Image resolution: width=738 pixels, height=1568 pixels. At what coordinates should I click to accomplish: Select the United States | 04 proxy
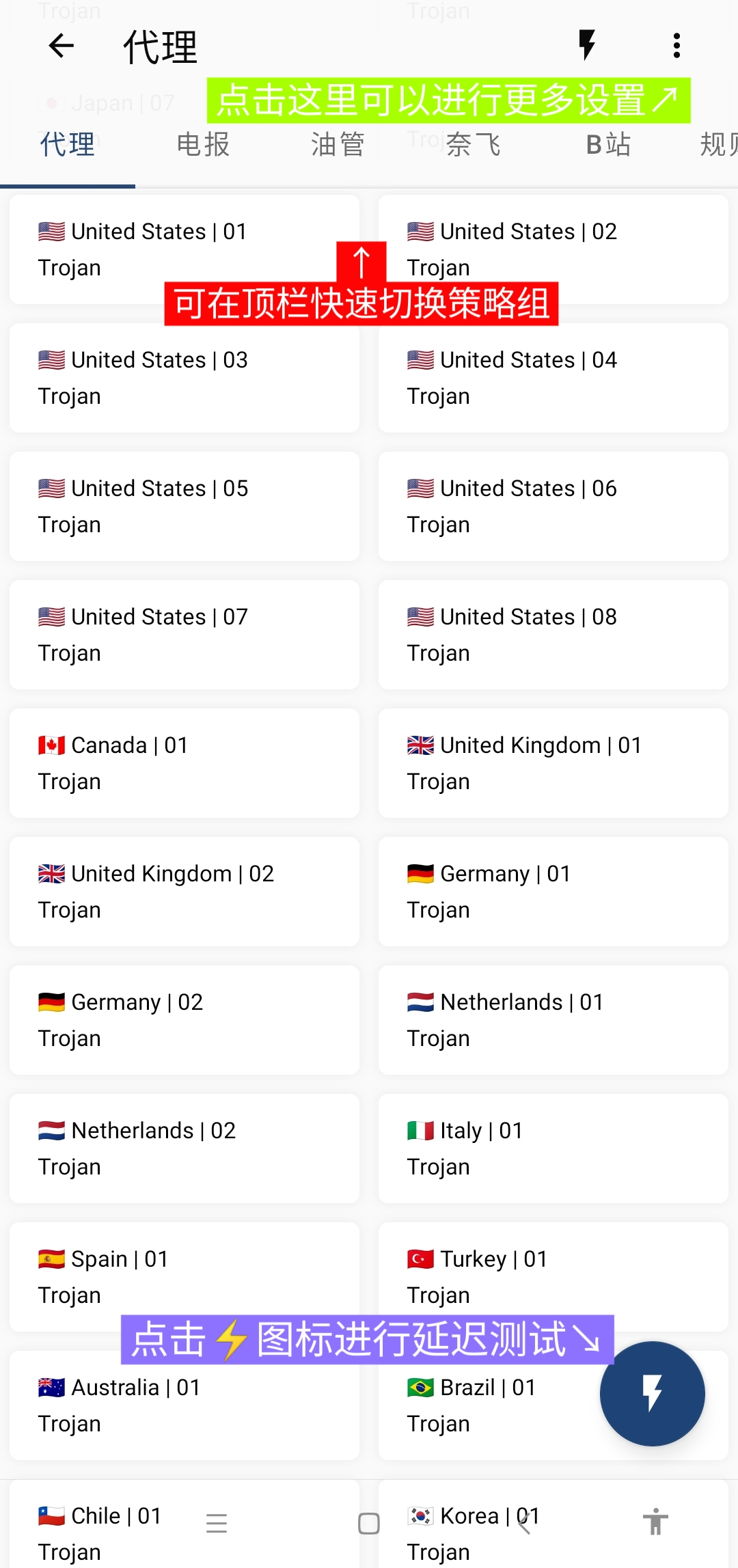pos(553,377)
